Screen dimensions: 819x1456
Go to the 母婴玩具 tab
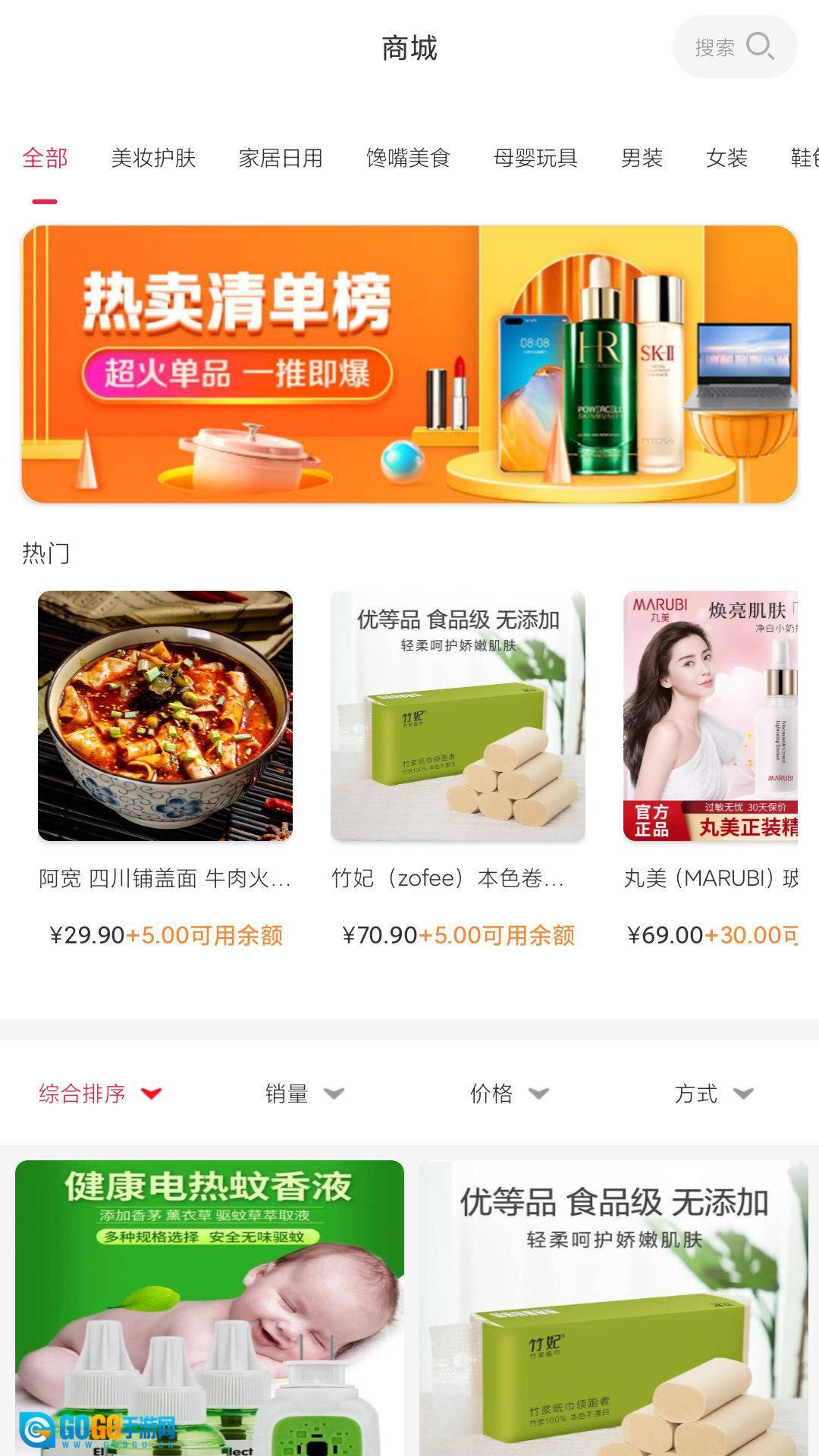(x=535, y=158)
